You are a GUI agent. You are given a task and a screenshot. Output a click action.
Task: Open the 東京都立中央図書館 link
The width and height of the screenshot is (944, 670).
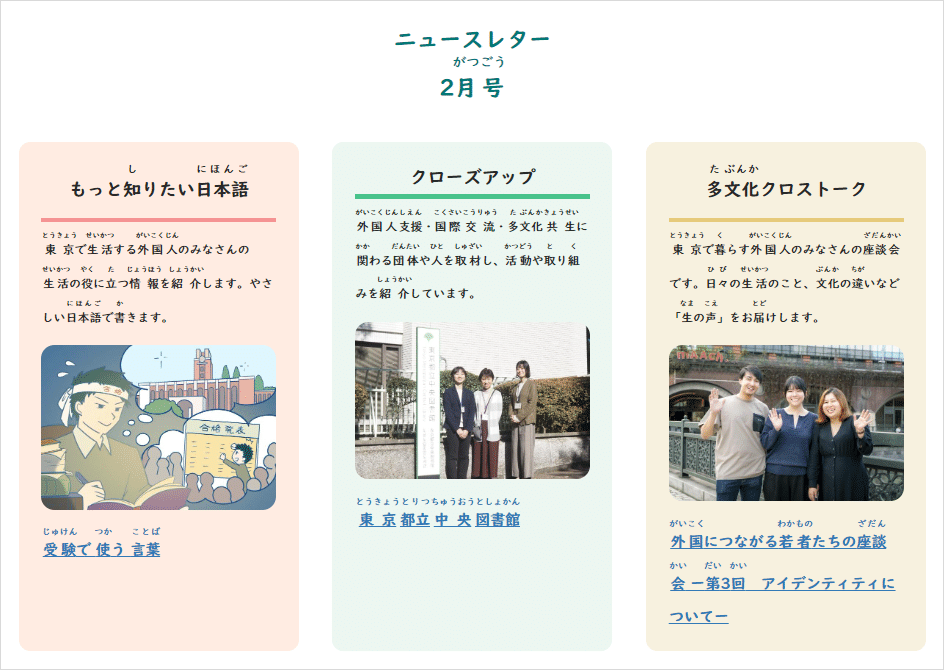(439, 520)
